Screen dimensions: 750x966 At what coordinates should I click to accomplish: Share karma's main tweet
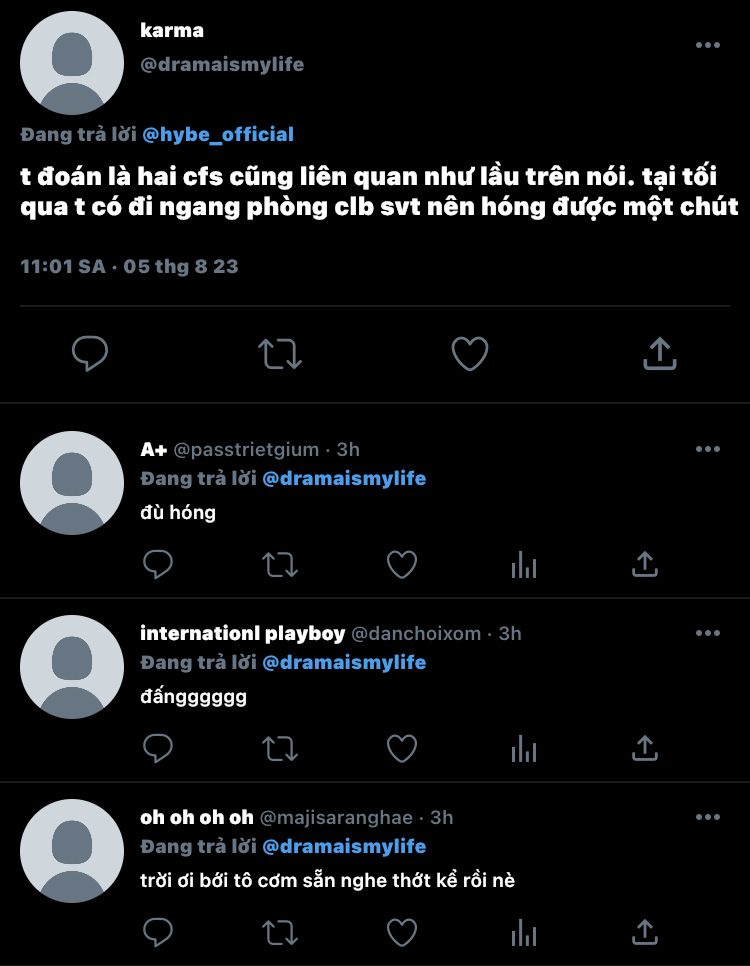pos(659,353)
